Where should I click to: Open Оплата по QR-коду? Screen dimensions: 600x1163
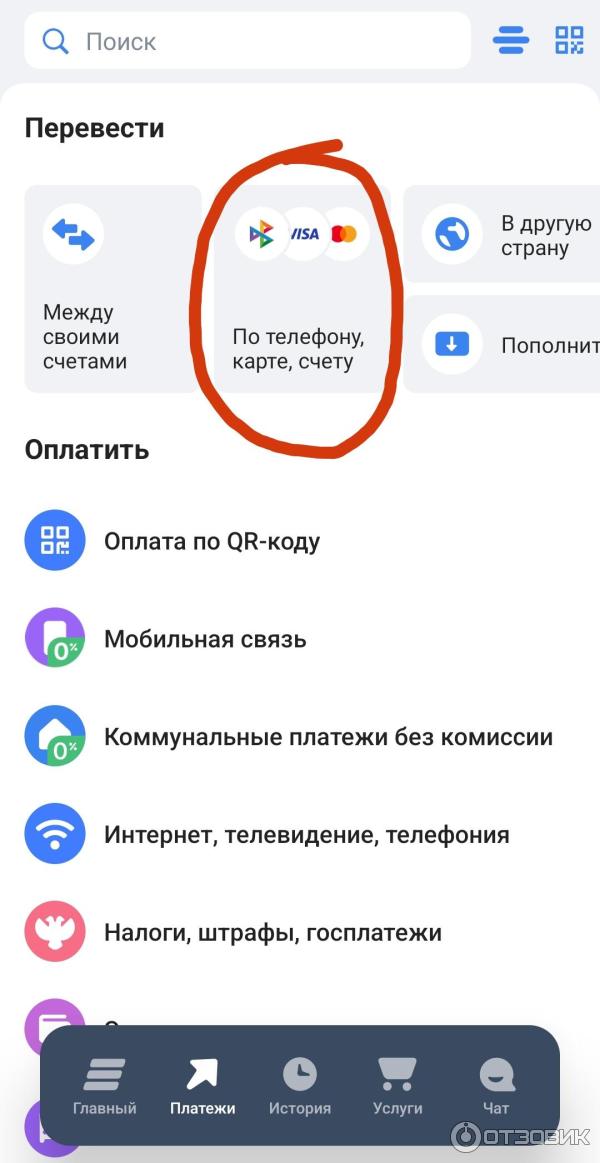[x=212, y=542]
